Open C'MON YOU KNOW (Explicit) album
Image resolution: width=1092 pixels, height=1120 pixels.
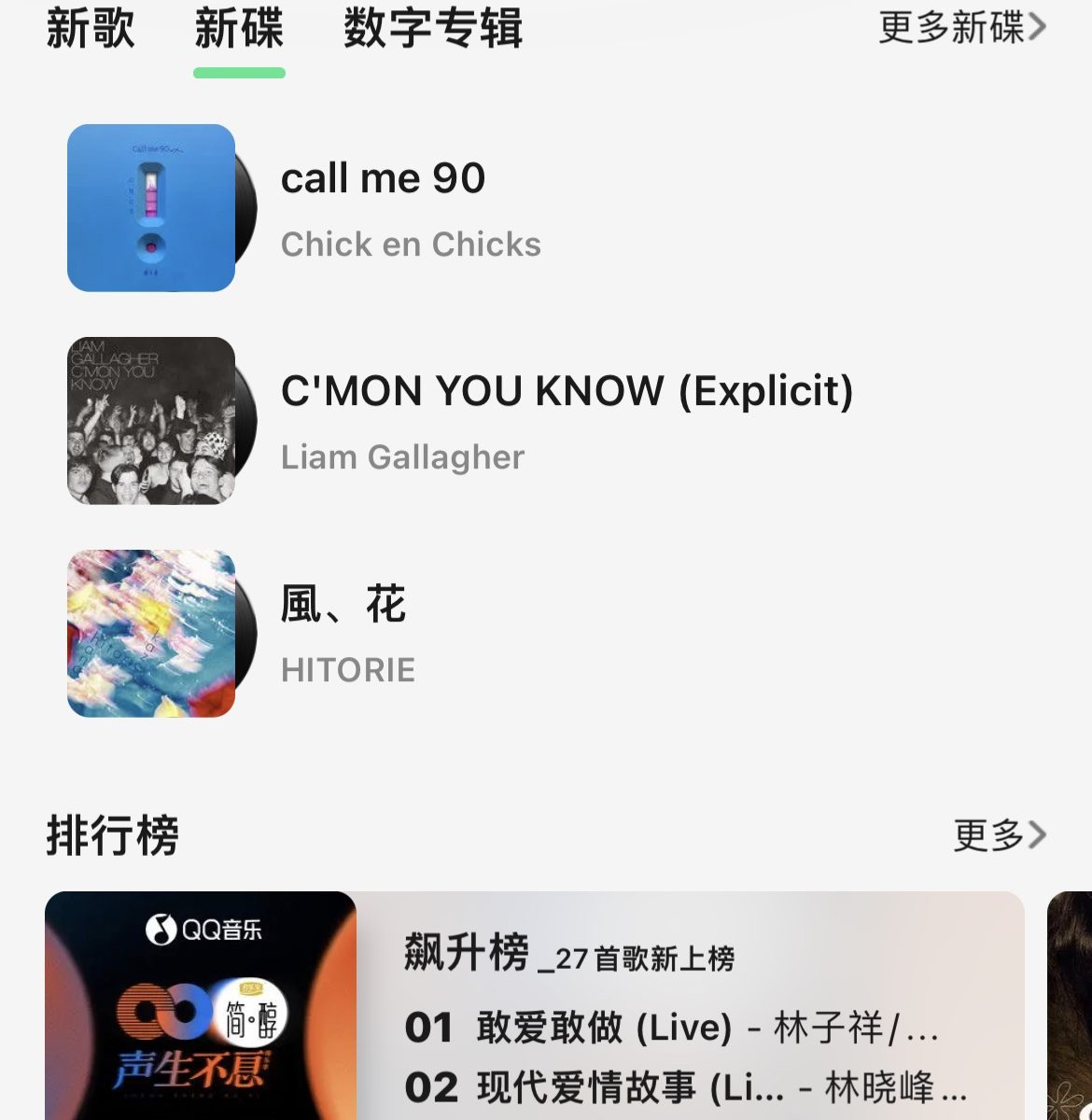click(567, 420)
